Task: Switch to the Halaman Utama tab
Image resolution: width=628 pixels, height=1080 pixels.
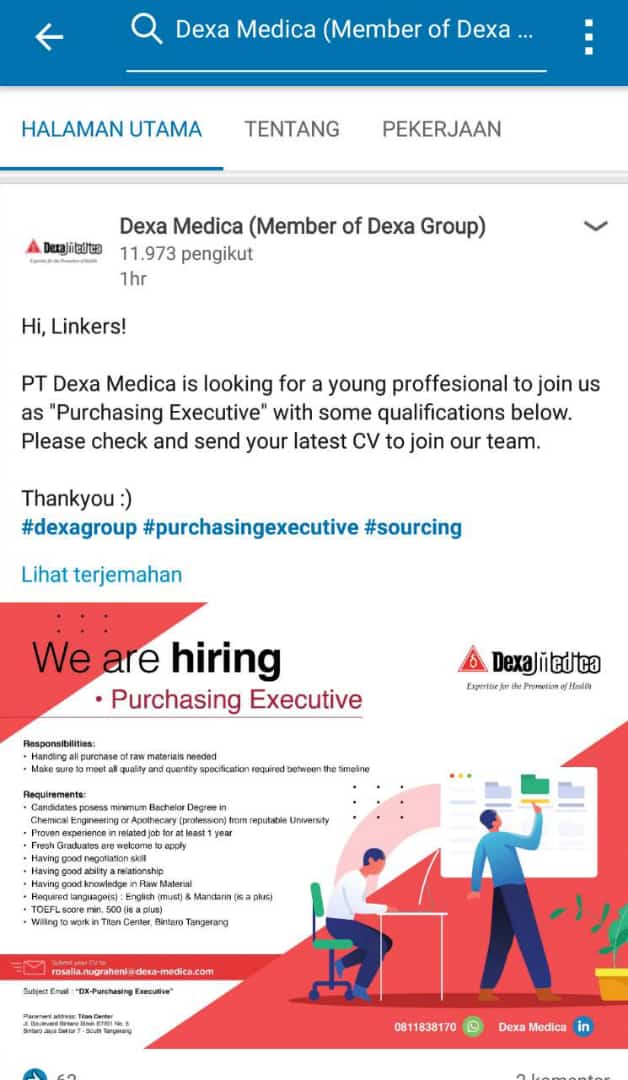Action: click(x=111, y=129)
